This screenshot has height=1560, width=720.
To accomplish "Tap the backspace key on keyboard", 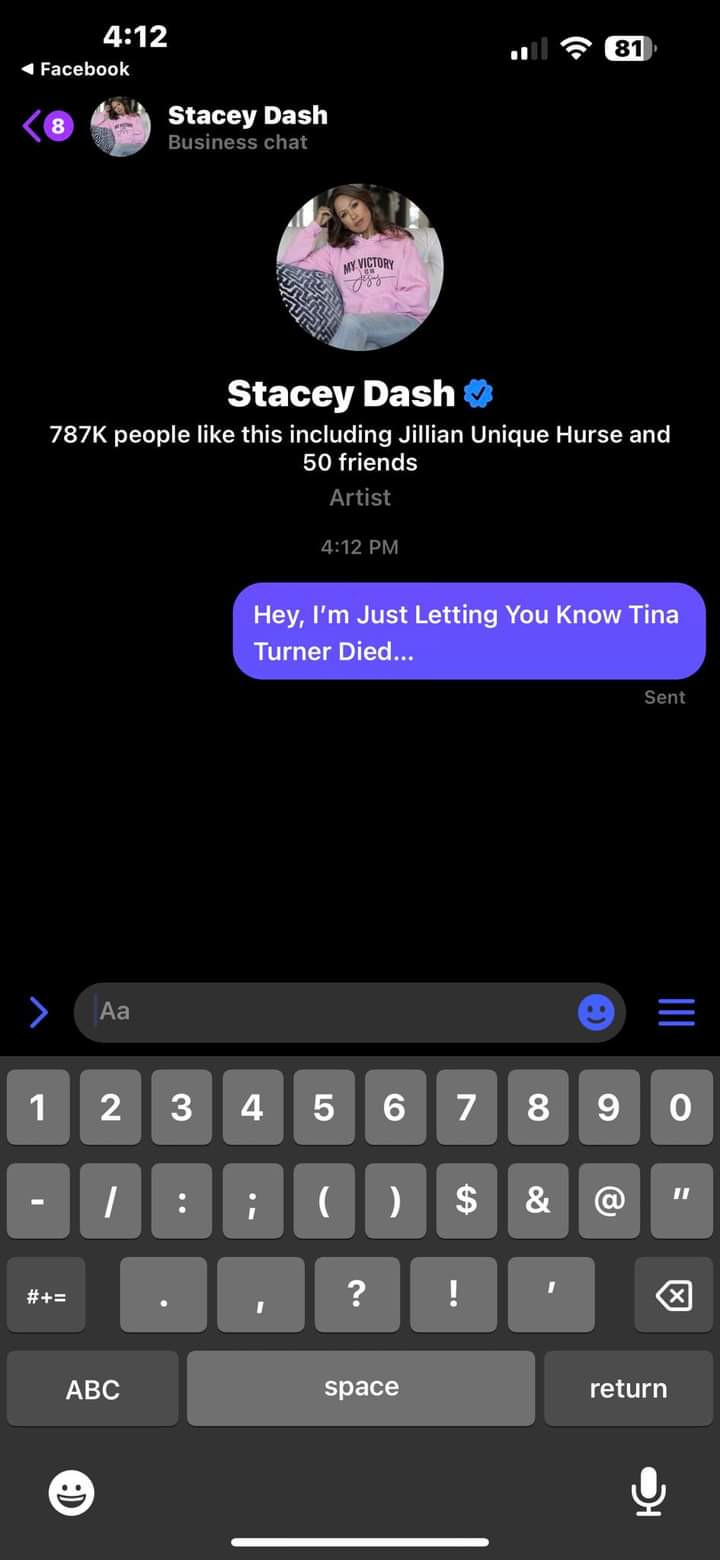I will click(673, 1296).
